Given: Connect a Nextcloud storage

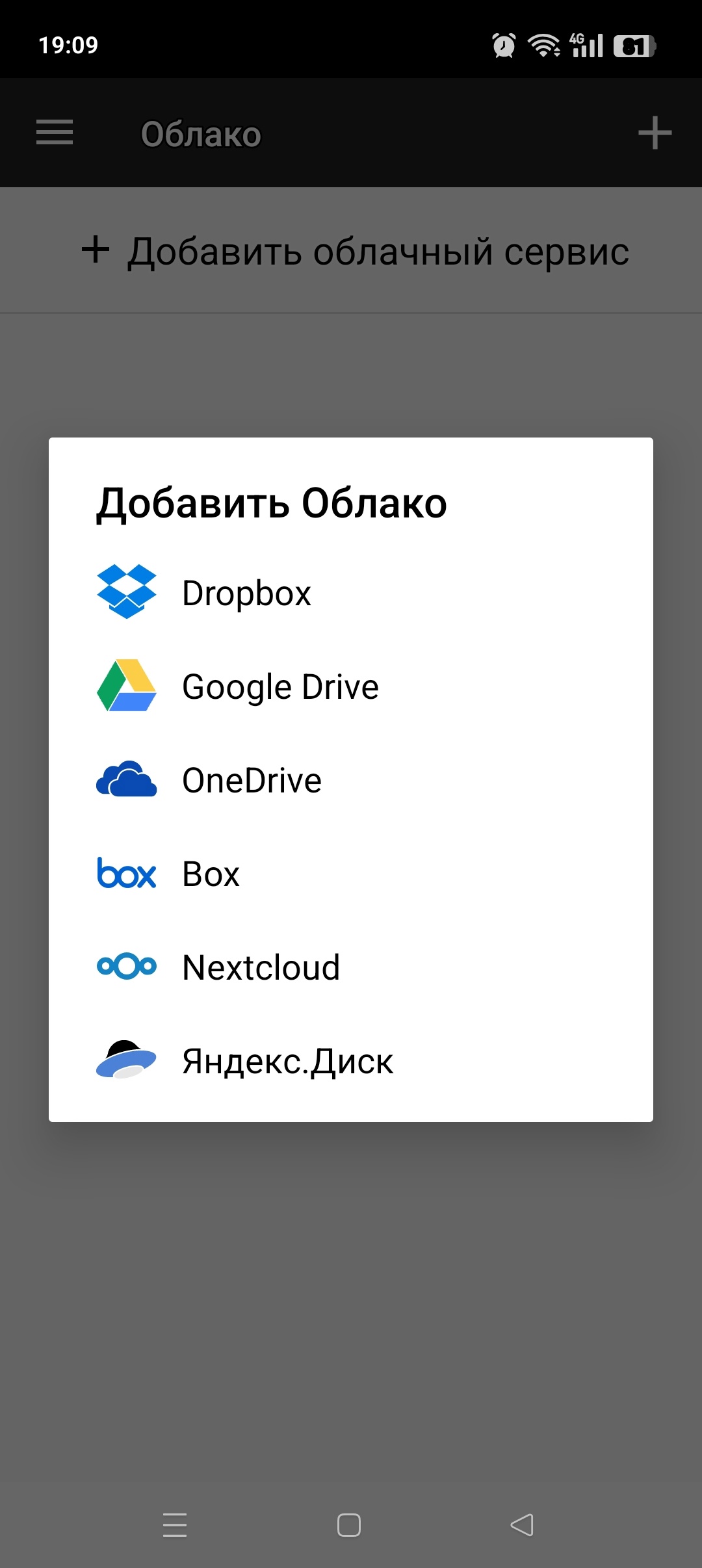Looking at the screenshot, I should pyautogui.click(x=261, y=967).
